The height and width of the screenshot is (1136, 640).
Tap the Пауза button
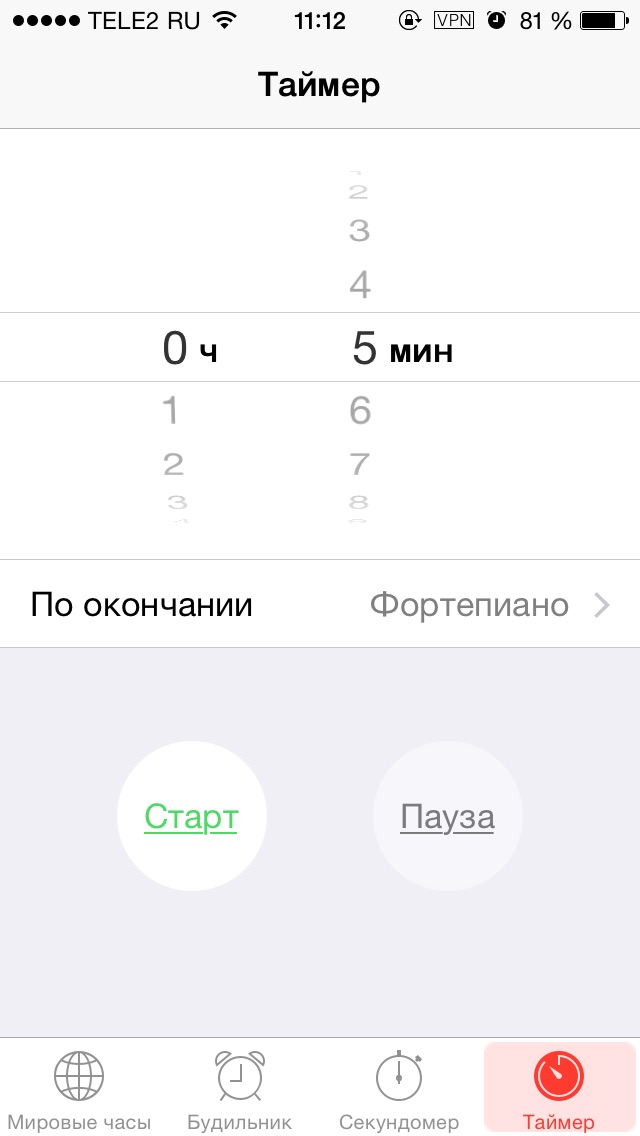click(x=447, y=816)
